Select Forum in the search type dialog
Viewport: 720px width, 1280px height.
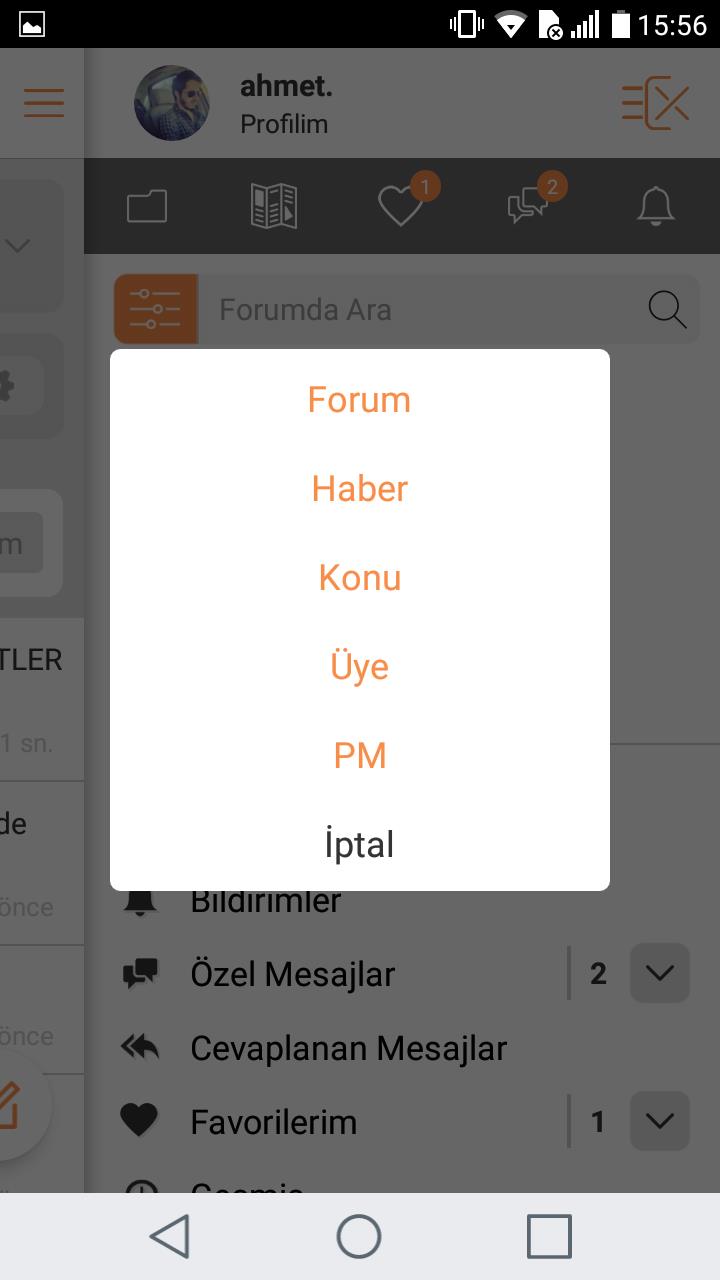[359, 400]
